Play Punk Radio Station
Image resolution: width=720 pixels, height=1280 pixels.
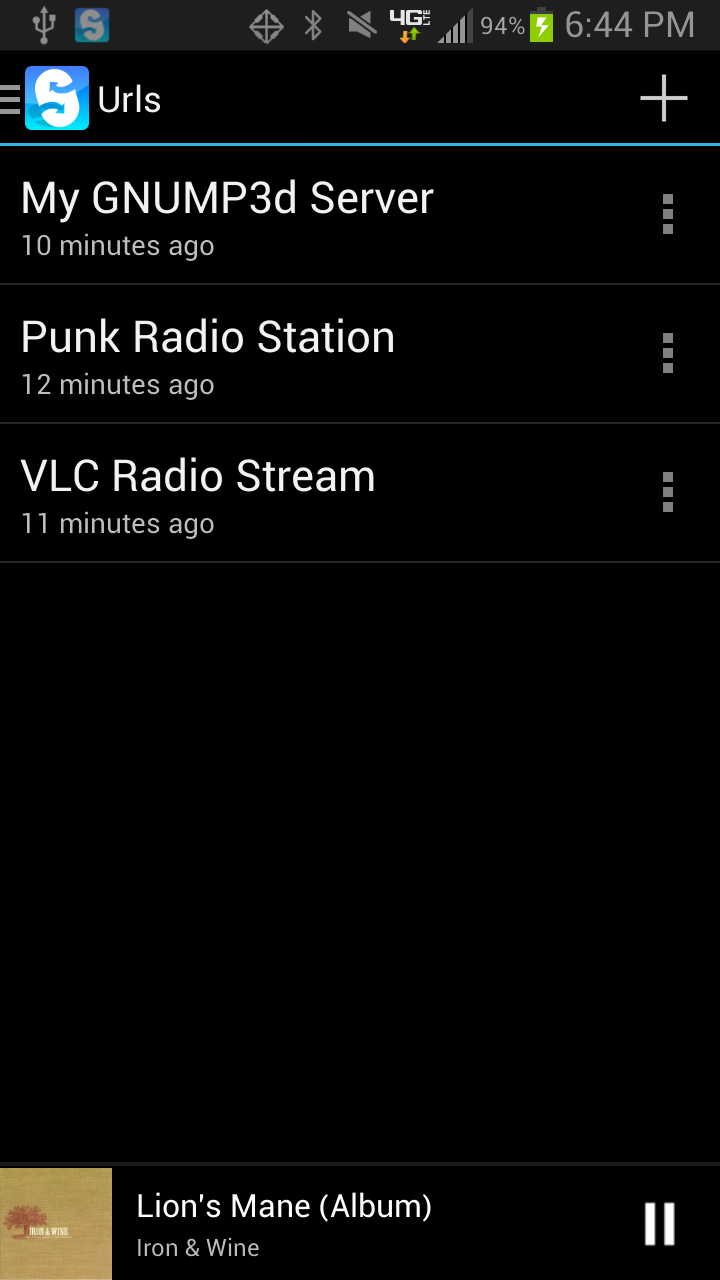(x=300, y=354)
